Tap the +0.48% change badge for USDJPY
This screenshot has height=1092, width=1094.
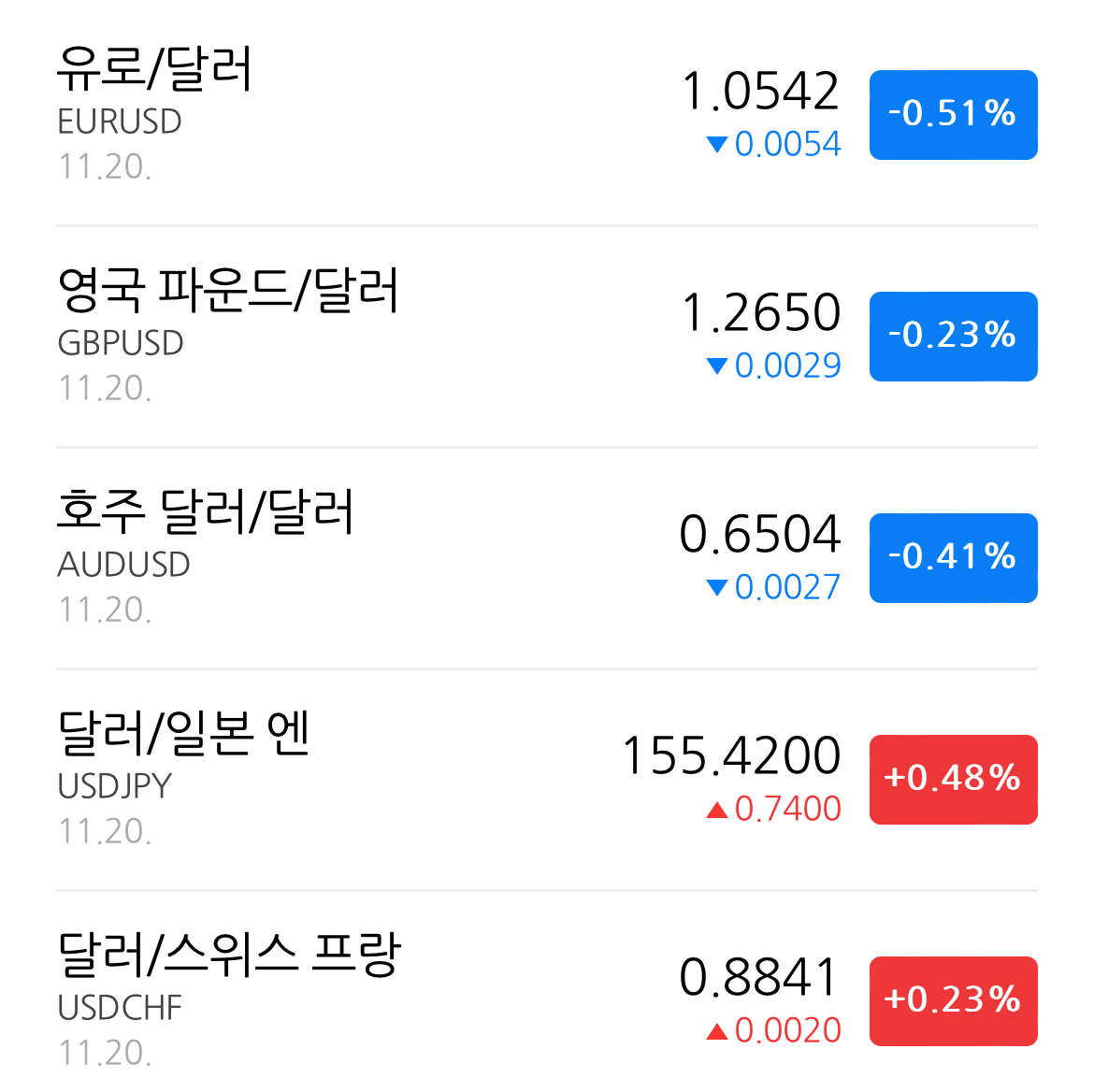pyautogui.click(x=953, y=780)
